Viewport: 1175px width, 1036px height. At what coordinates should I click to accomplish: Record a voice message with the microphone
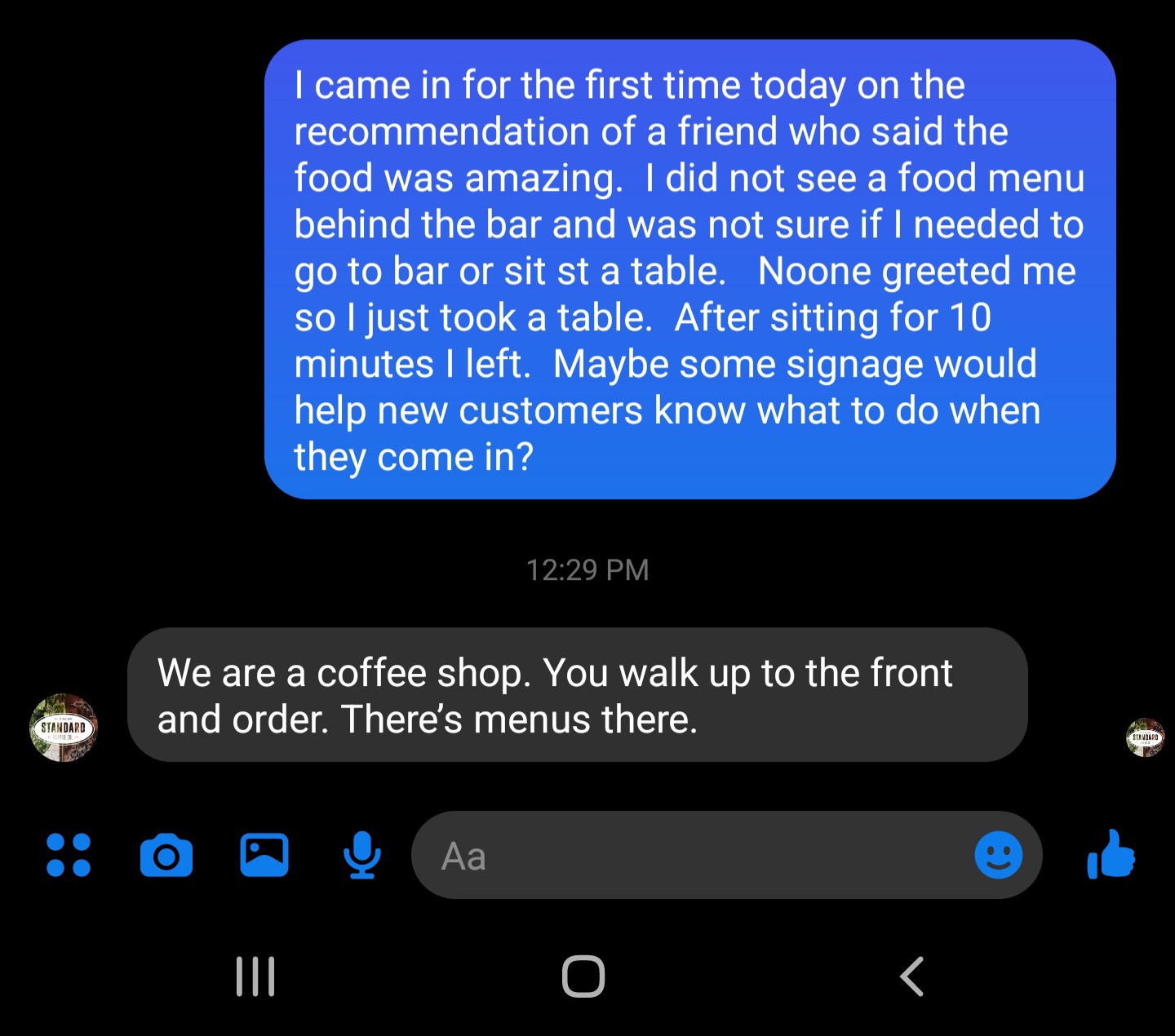(361, 855)
